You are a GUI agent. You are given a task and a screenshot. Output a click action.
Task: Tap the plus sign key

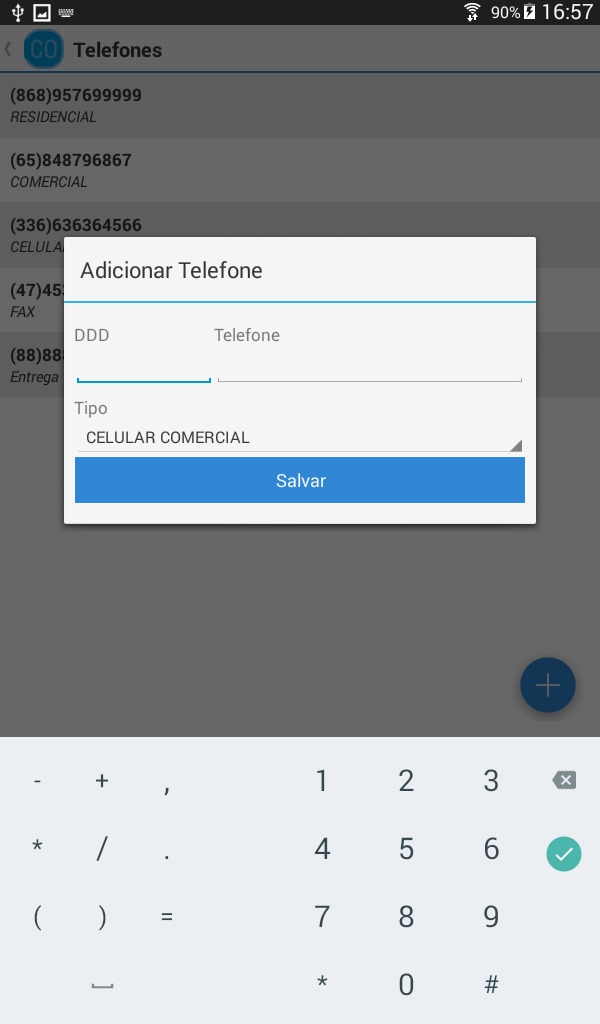pos(102,781)
